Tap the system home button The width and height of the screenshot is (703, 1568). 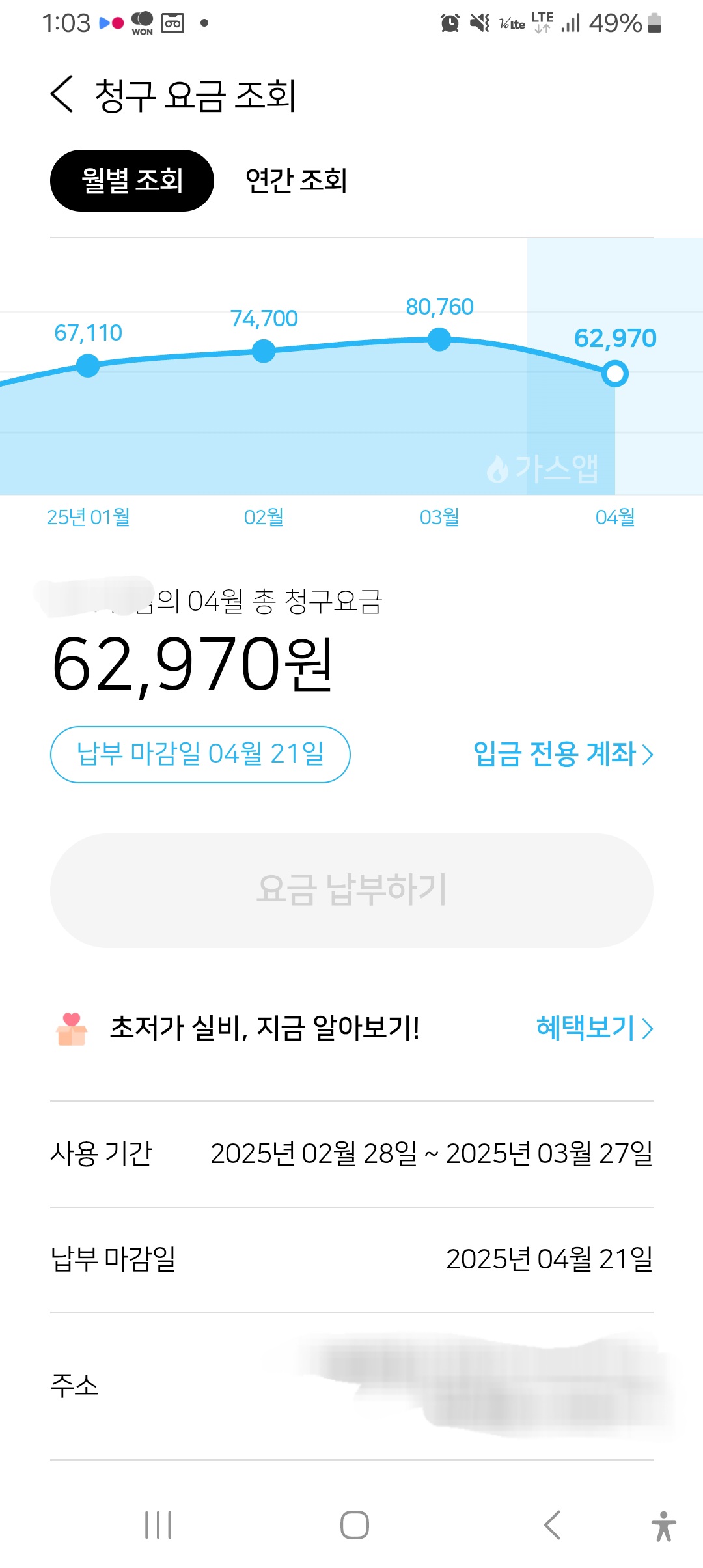click(x=354, y=1524)
